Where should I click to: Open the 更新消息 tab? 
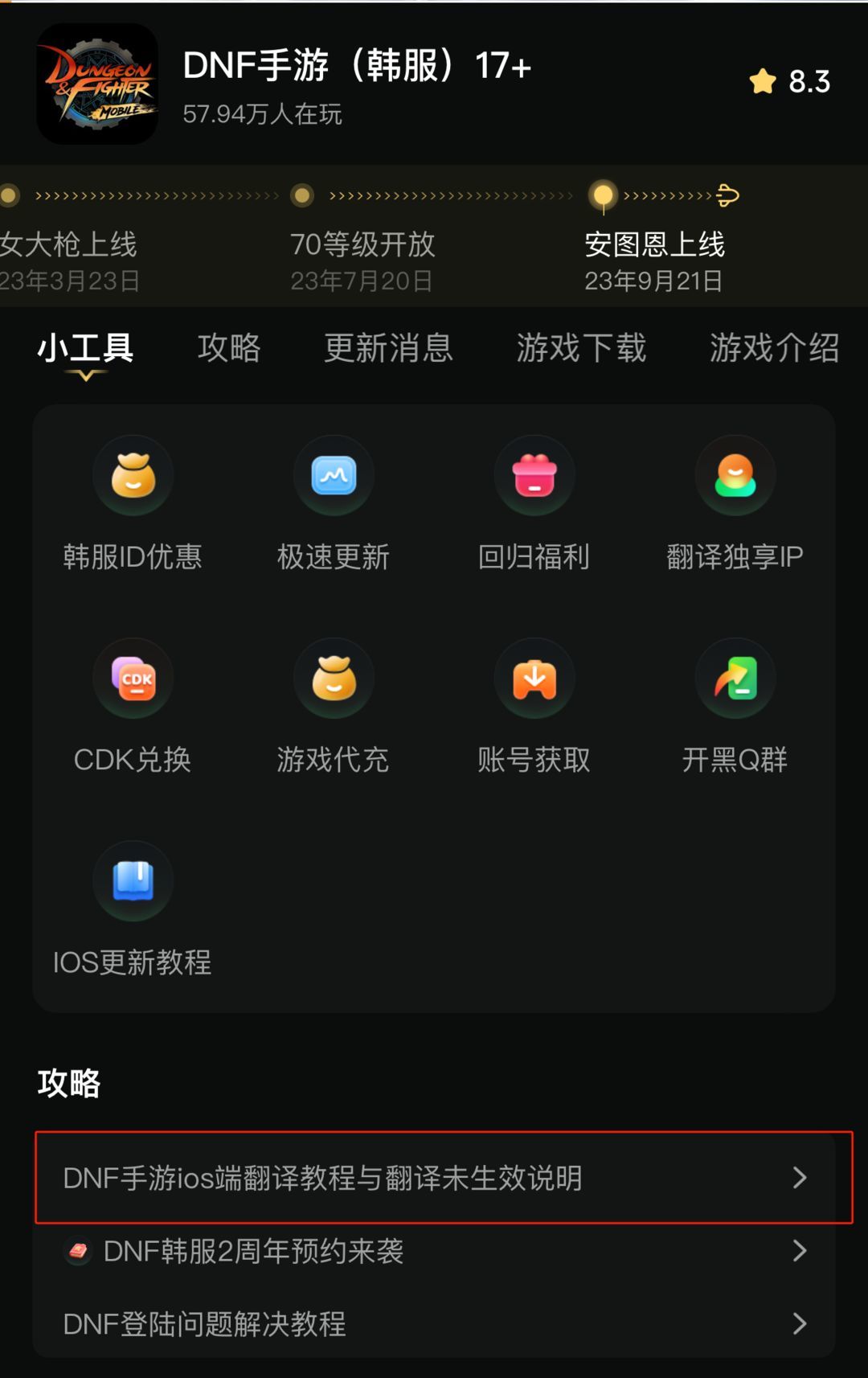point(388,347)
